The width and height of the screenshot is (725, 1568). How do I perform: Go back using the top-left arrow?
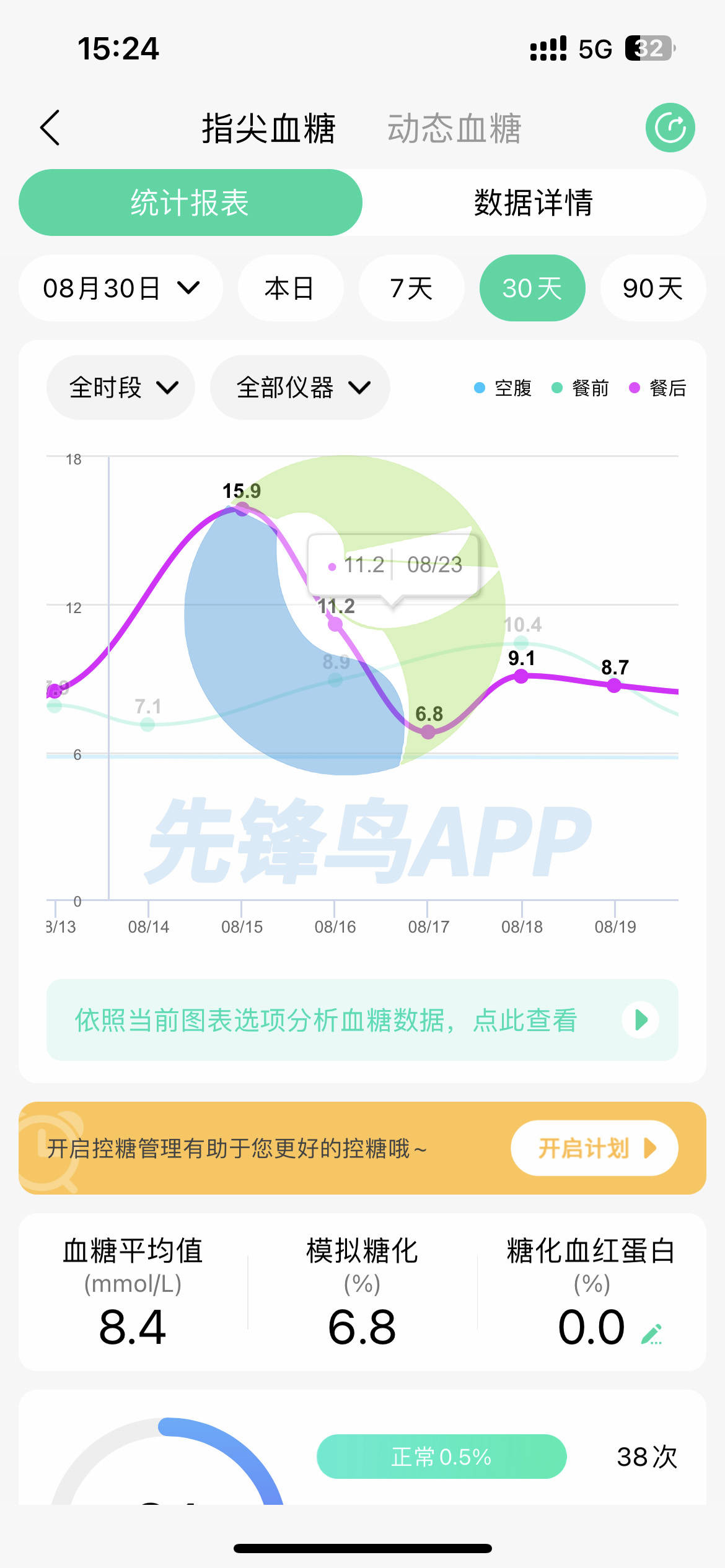point(50,128)
